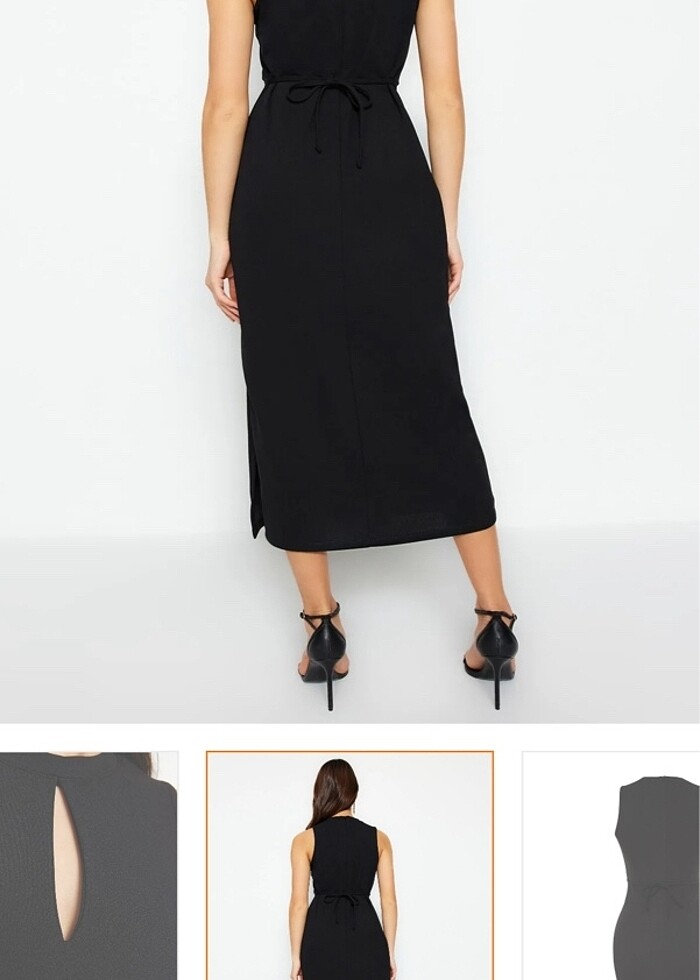
Task: Open the grey dress cutout thumbnail
Action: click(x=612, y=865)
